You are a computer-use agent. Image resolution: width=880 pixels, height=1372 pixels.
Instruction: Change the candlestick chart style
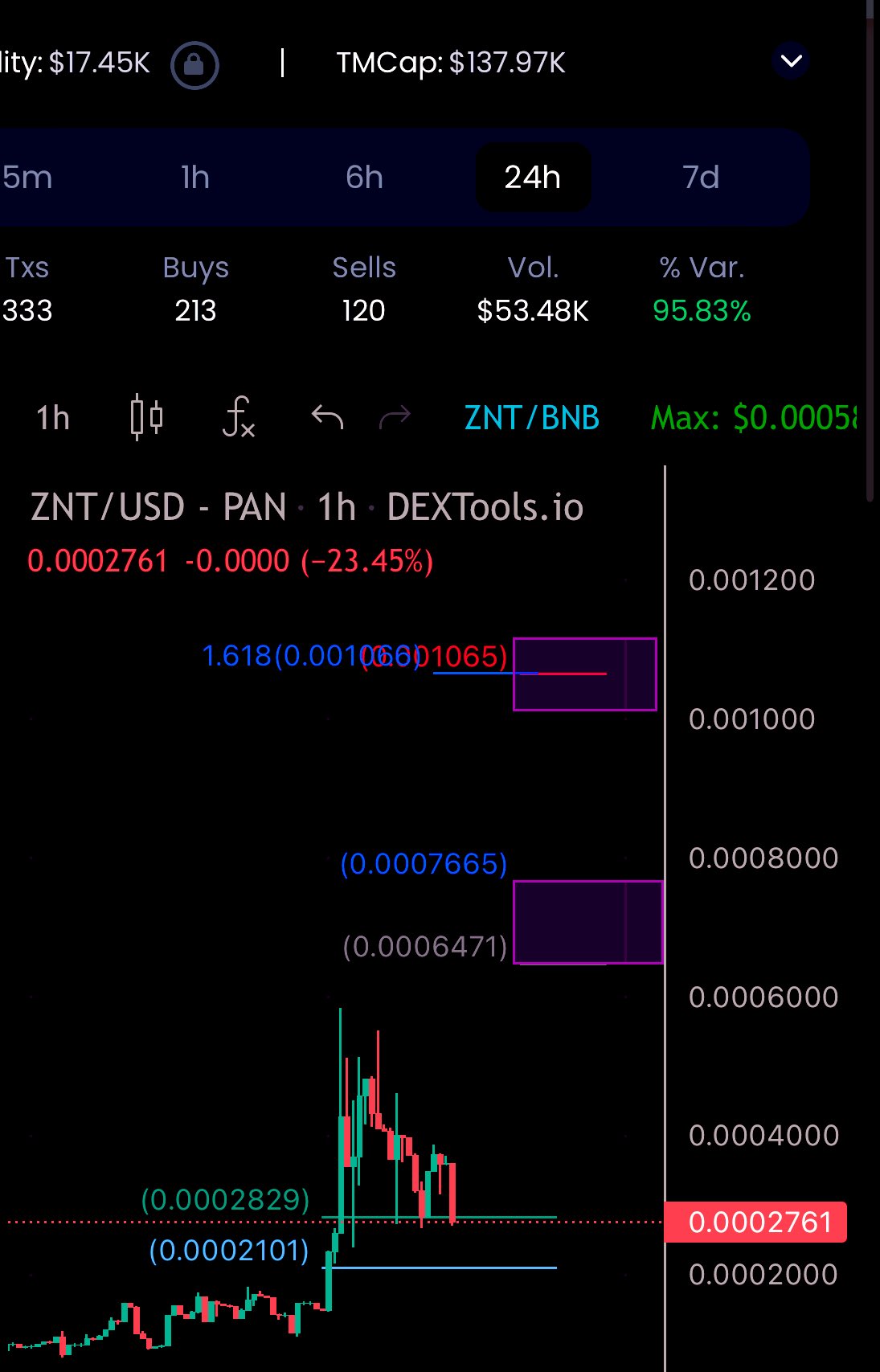pyautogui.click(x=146, y=418)
